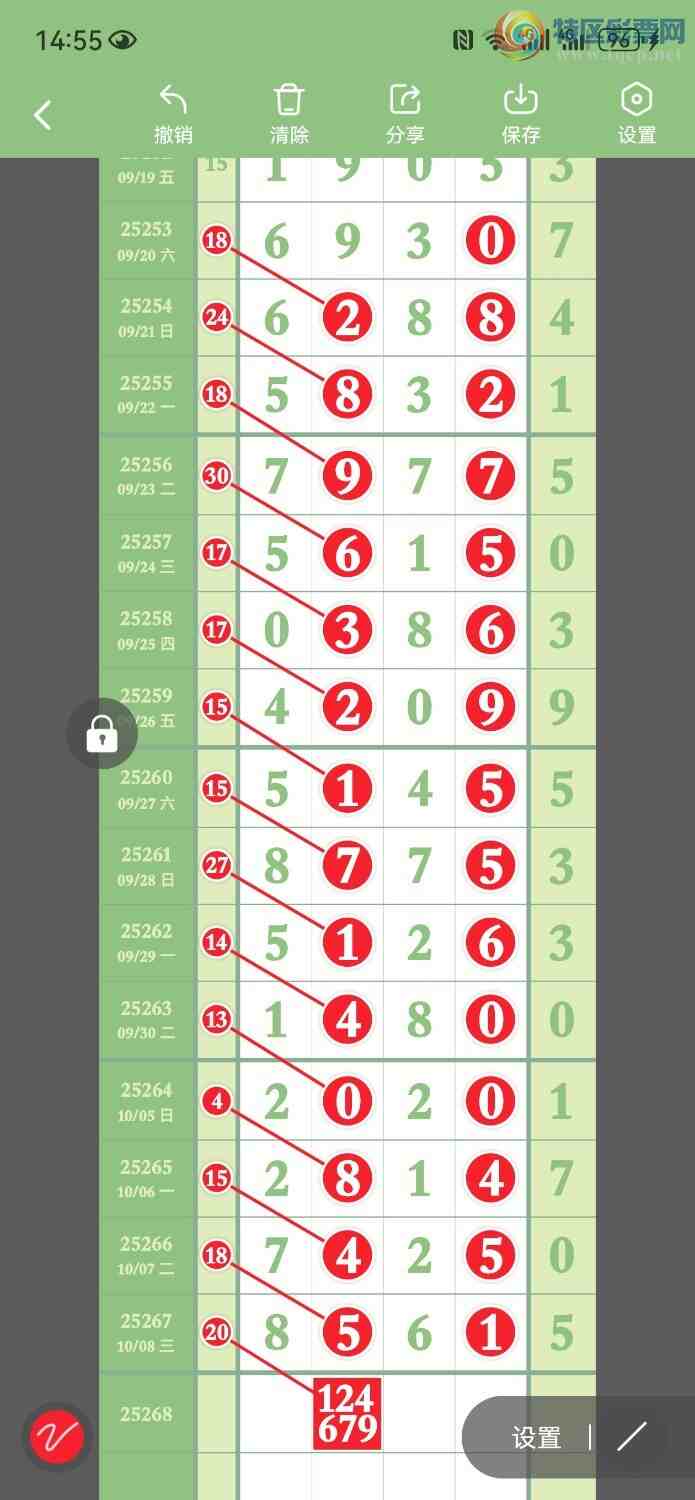695x1500 pixels.
Task: Go back using the arrow
Action: tap(42, 115)
